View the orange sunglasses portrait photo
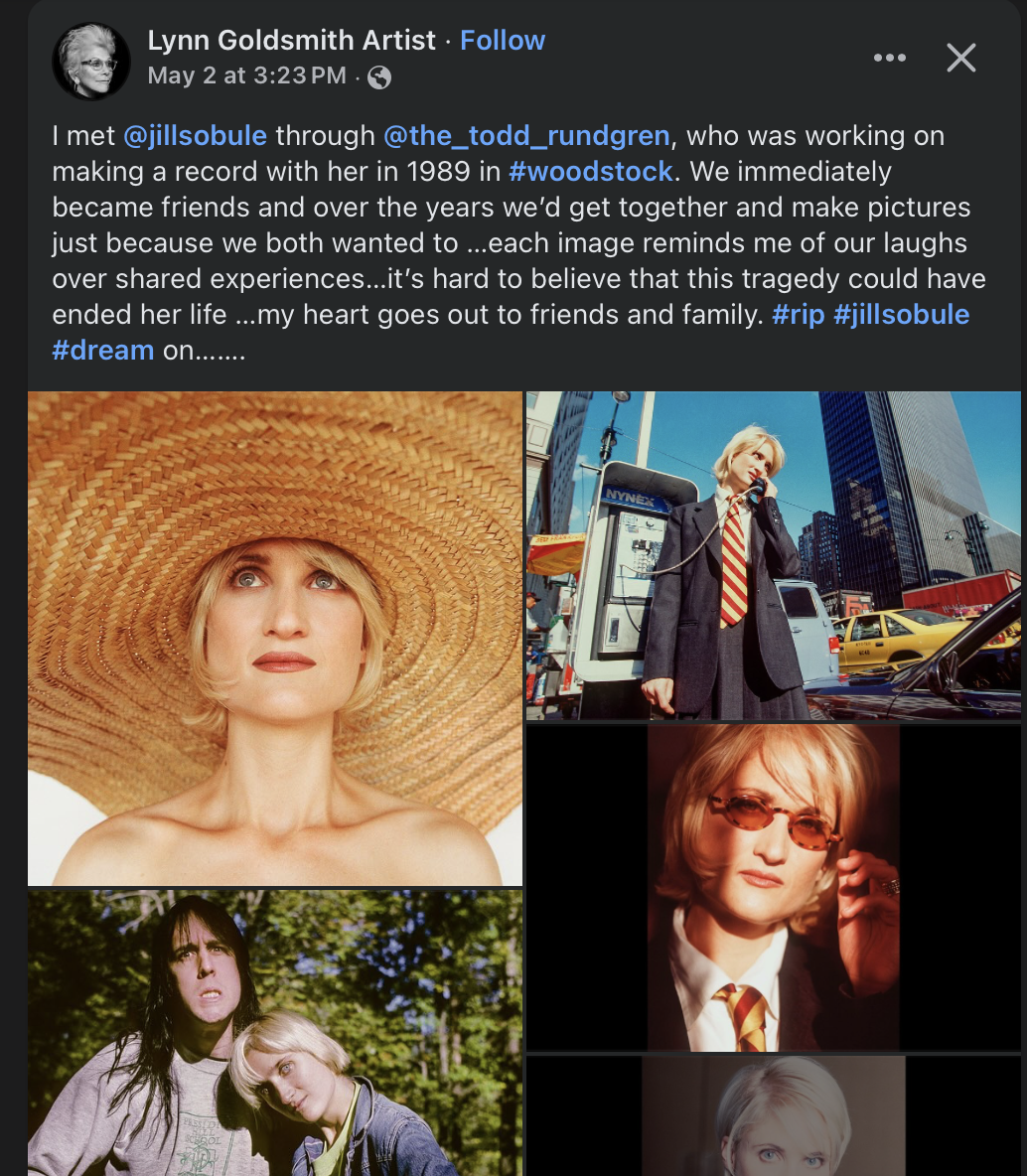The width and height of the screenshot is (1027, 1176). coord(773,887)
